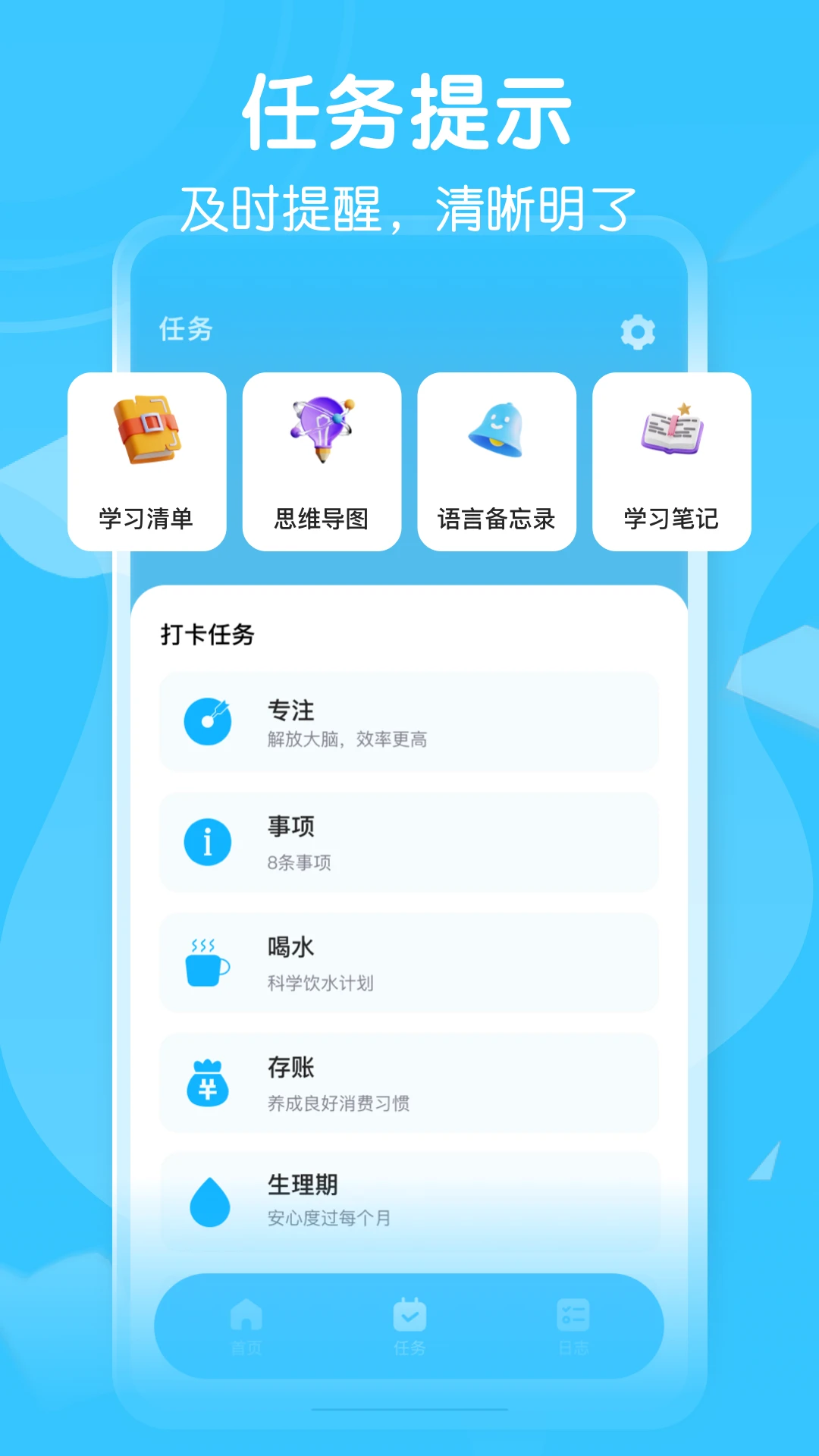Image resolution: width=819 pixels, height=1456 pixels.
Task: Open the 专注 task entry
Action: tap(409, 722)
